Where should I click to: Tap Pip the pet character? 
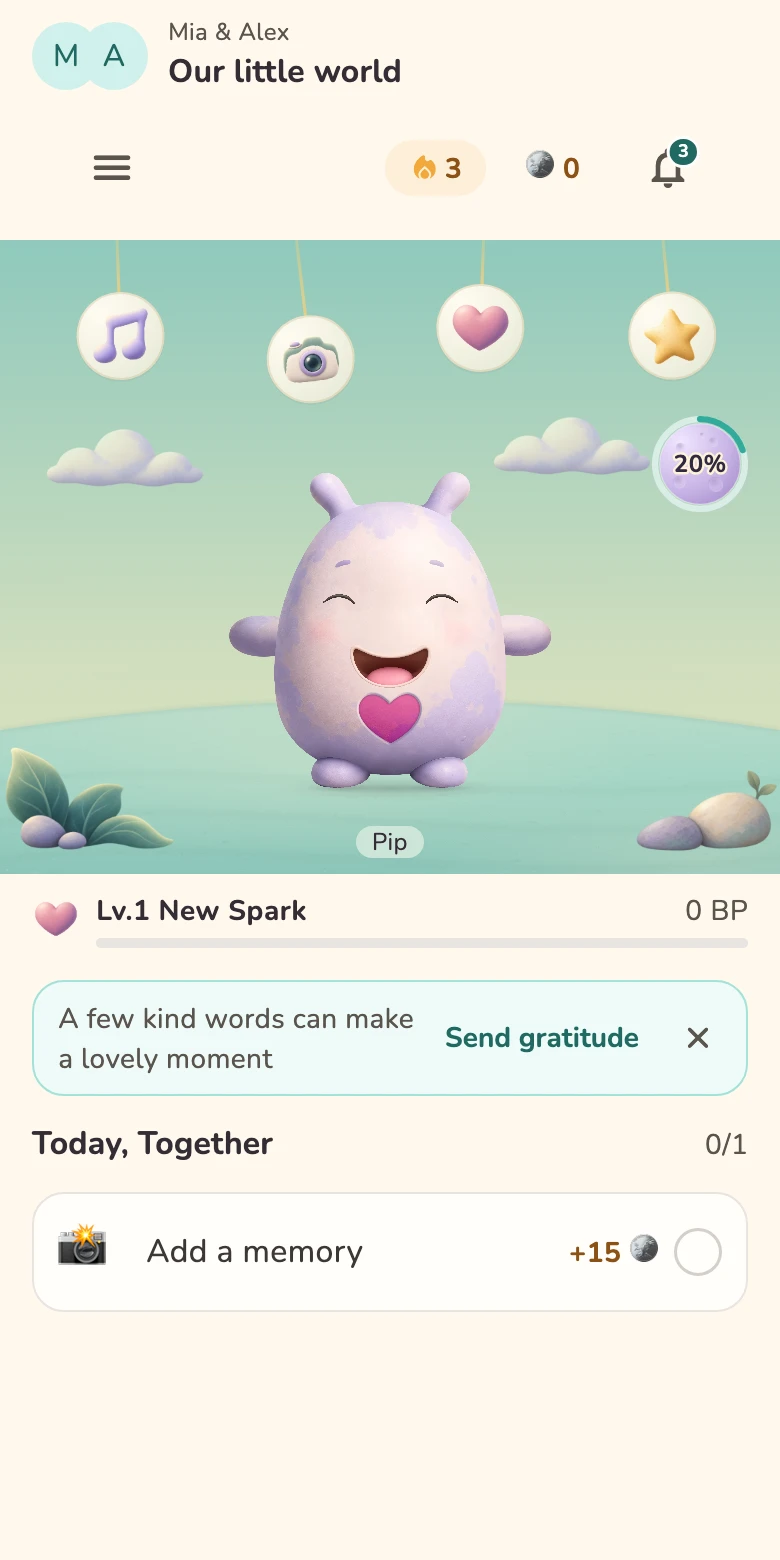point(390,627)
